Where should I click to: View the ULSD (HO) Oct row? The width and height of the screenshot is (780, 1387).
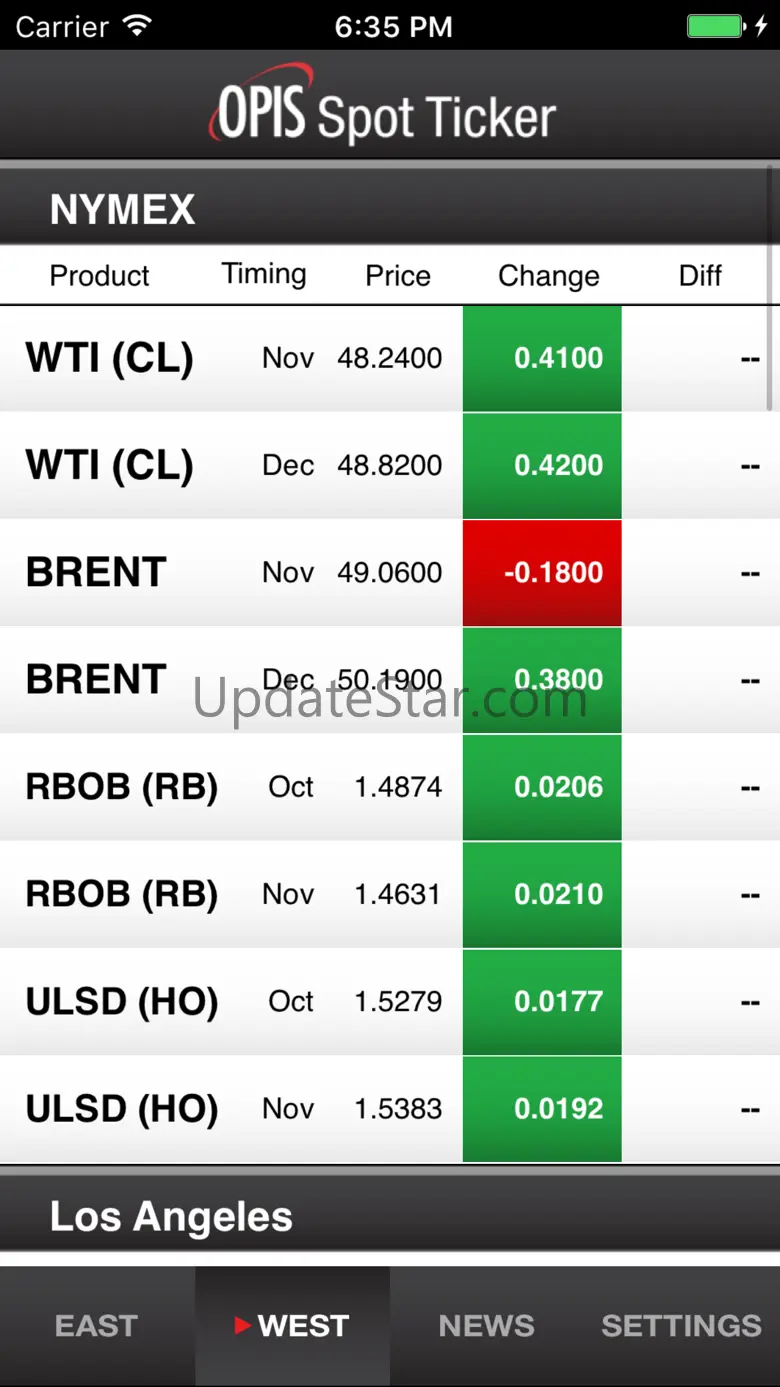coord(390,1001)
